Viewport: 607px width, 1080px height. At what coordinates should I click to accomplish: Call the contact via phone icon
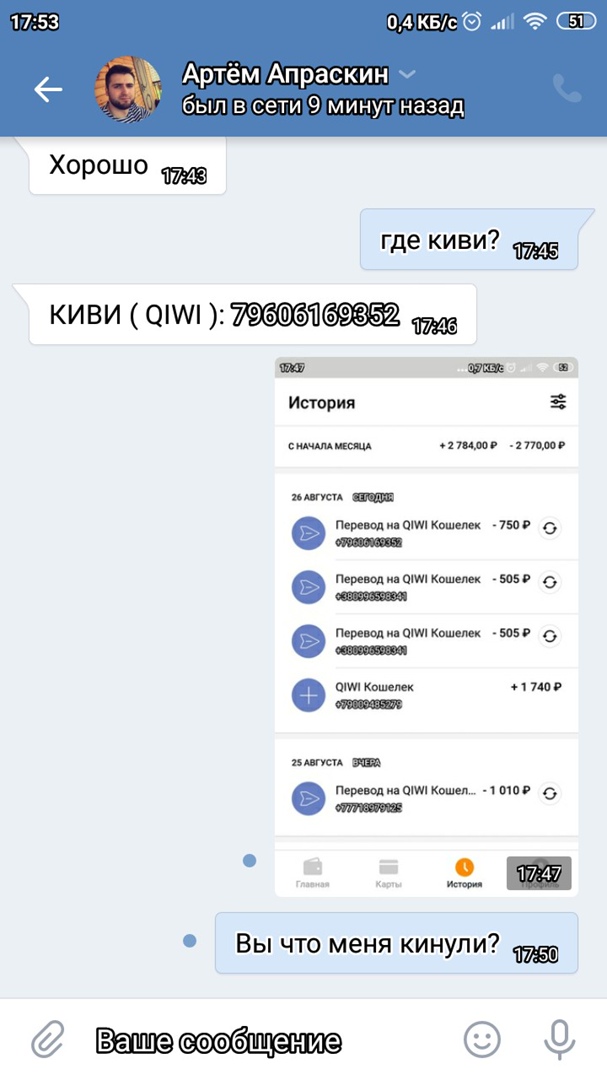coord(566,90)
